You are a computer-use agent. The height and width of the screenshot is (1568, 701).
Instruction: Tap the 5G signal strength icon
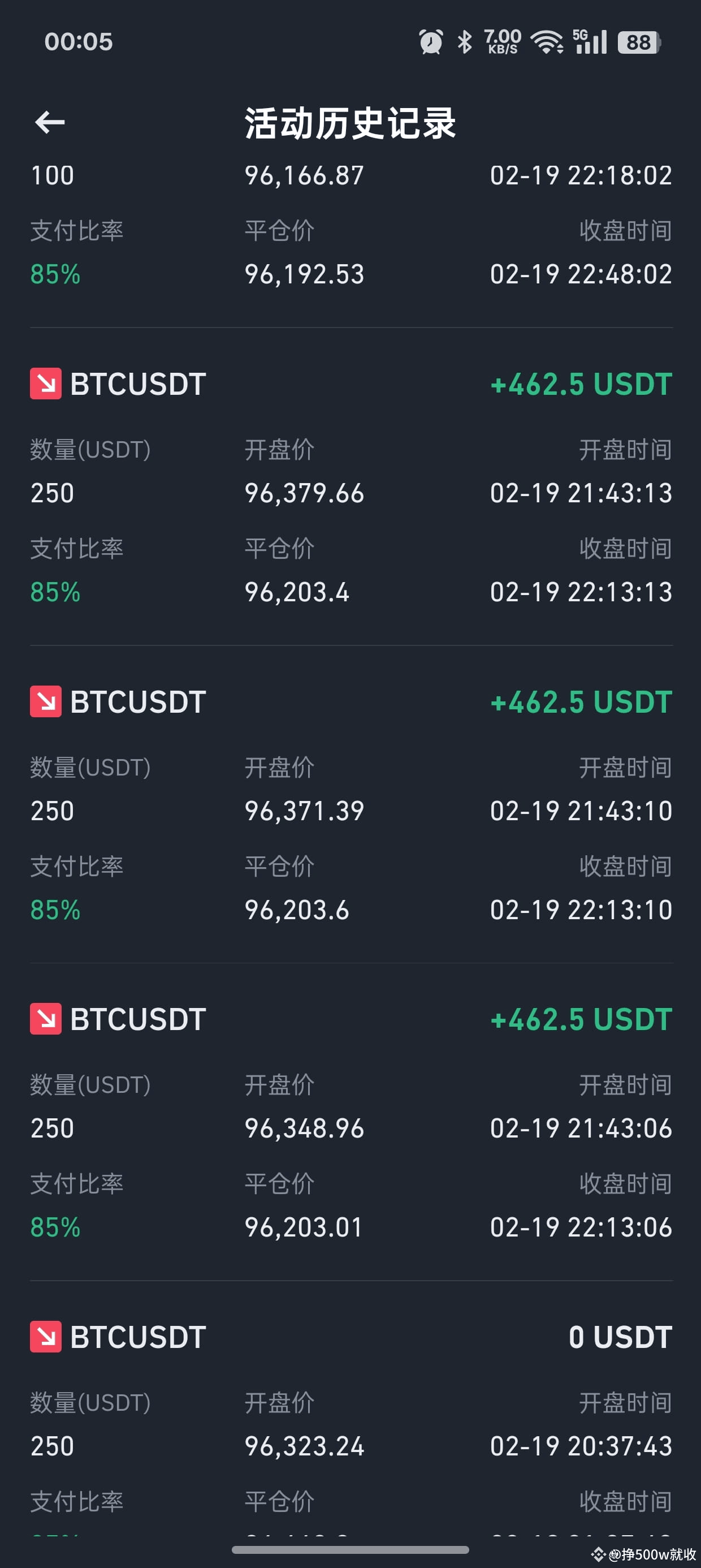(x=589, y=41)
